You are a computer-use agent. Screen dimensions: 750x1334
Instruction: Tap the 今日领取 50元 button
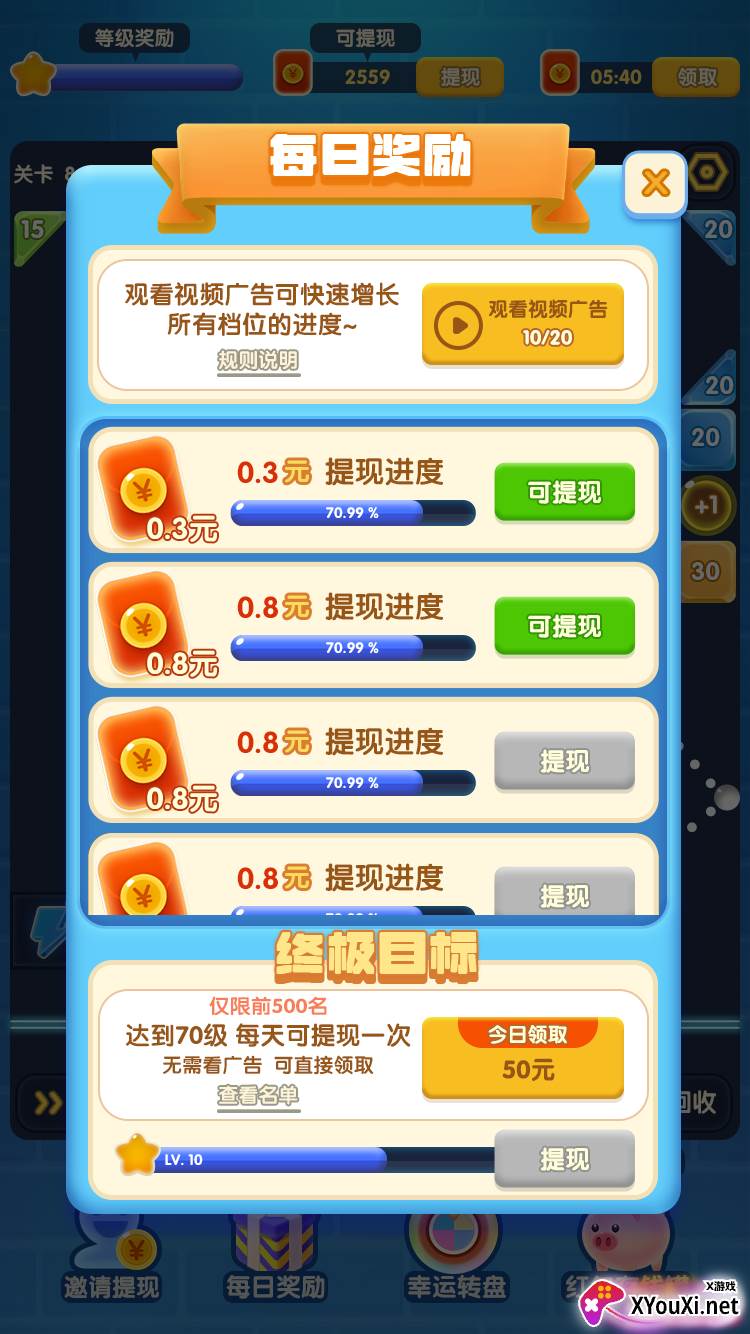click(523, 1057)
